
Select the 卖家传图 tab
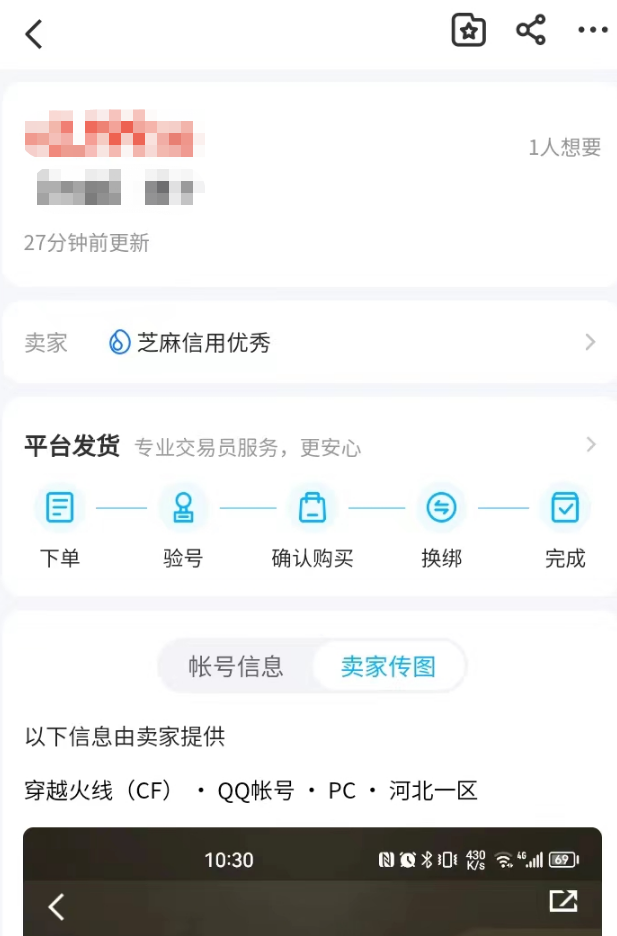388,666
